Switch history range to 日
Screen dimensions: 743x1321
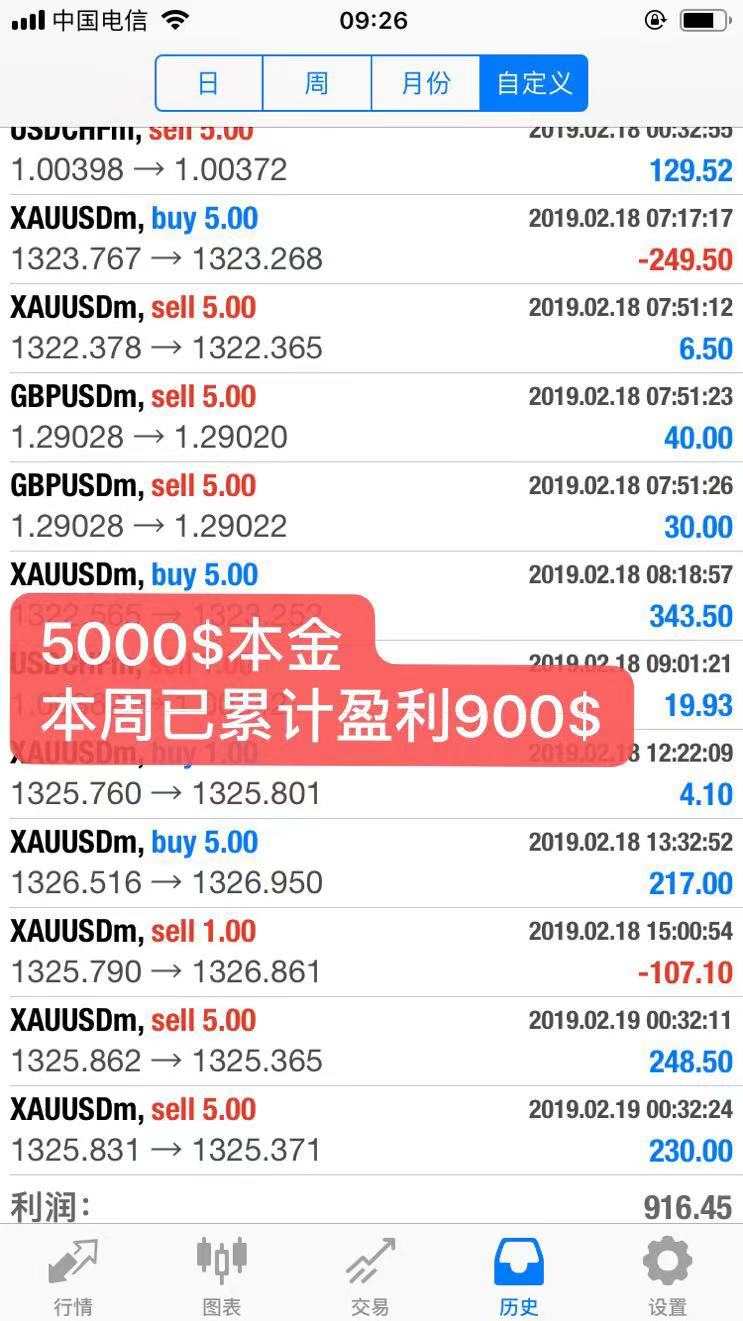(209, 83)
